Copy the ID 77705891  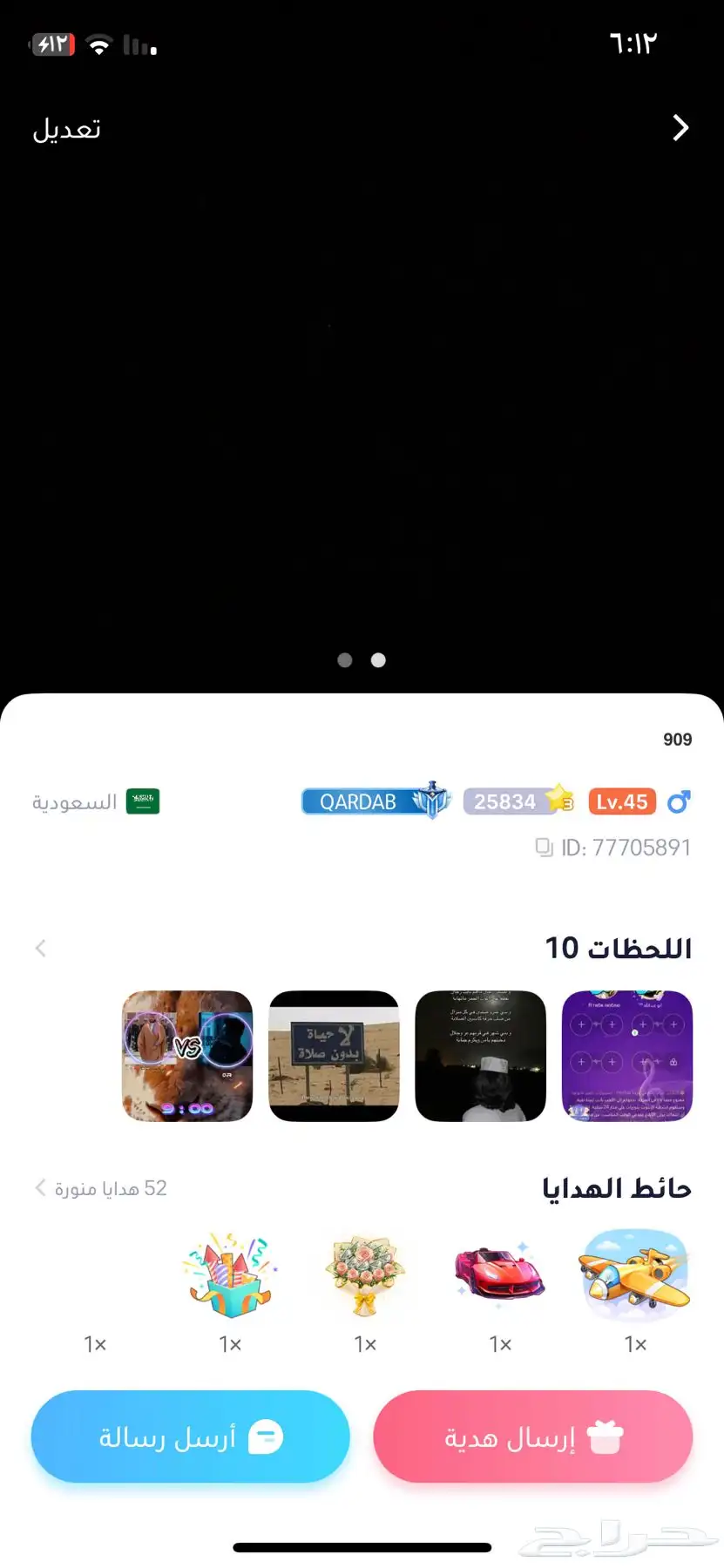point(545,848)
